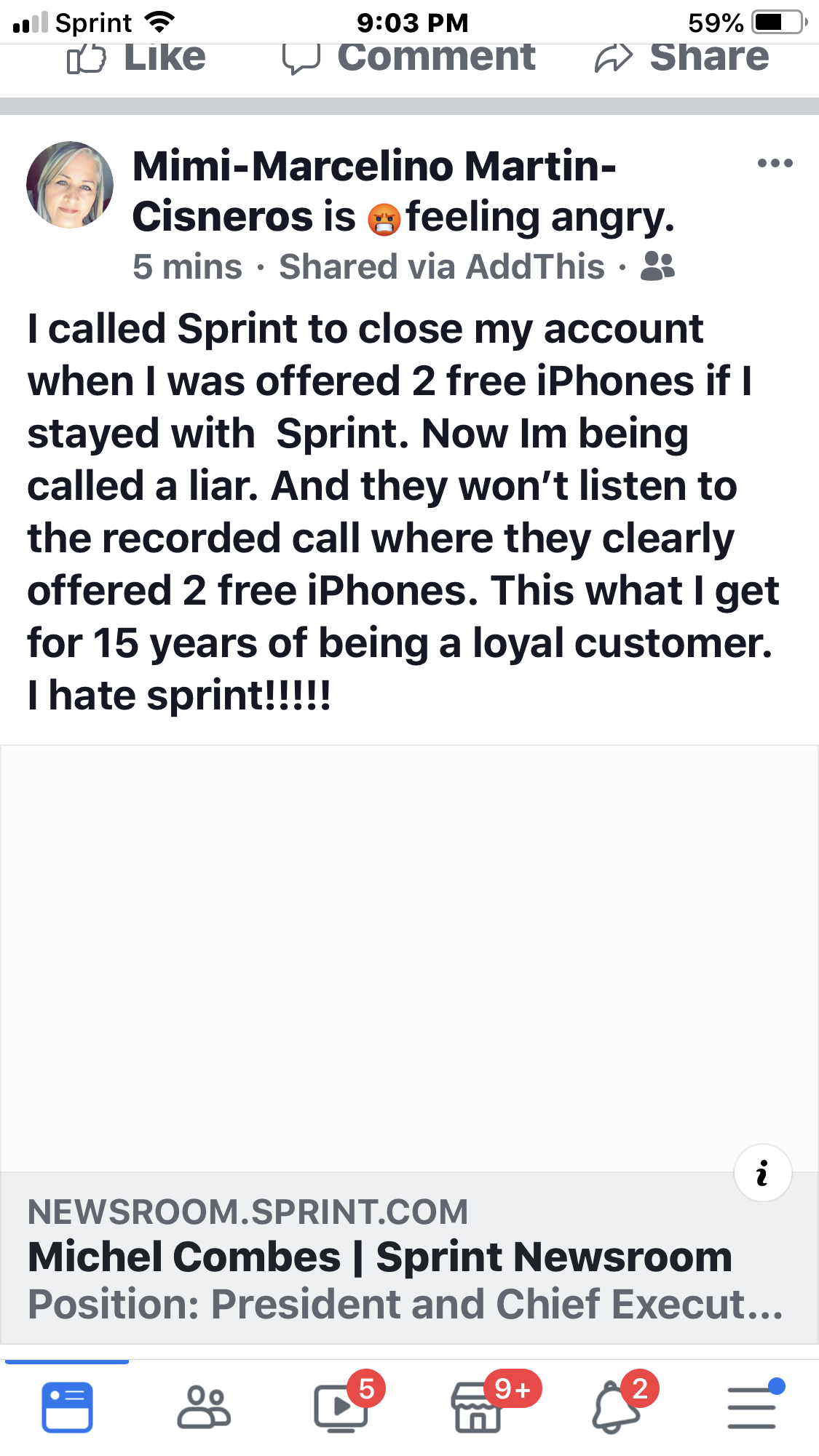Tap the link info icon
Image resolution: width=819 pixels, height=1456 pixels.
[x=762, y=1173]
